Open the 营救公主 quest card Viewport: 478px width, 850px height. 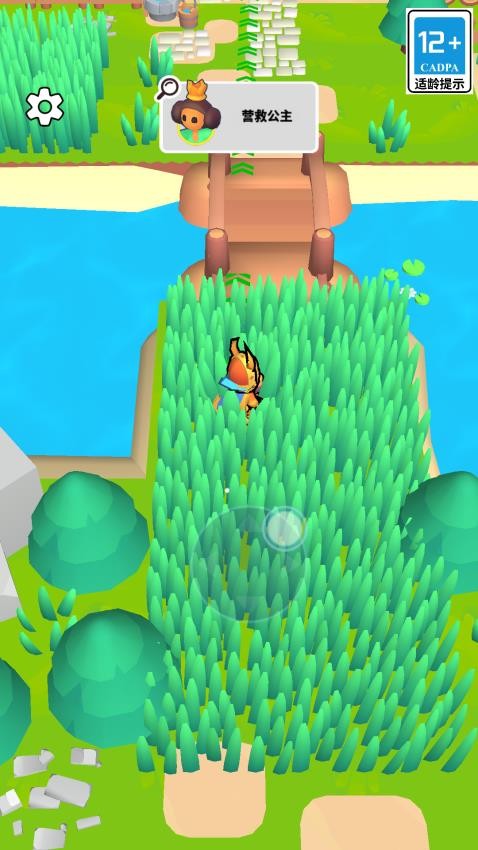tap(239, 117)
